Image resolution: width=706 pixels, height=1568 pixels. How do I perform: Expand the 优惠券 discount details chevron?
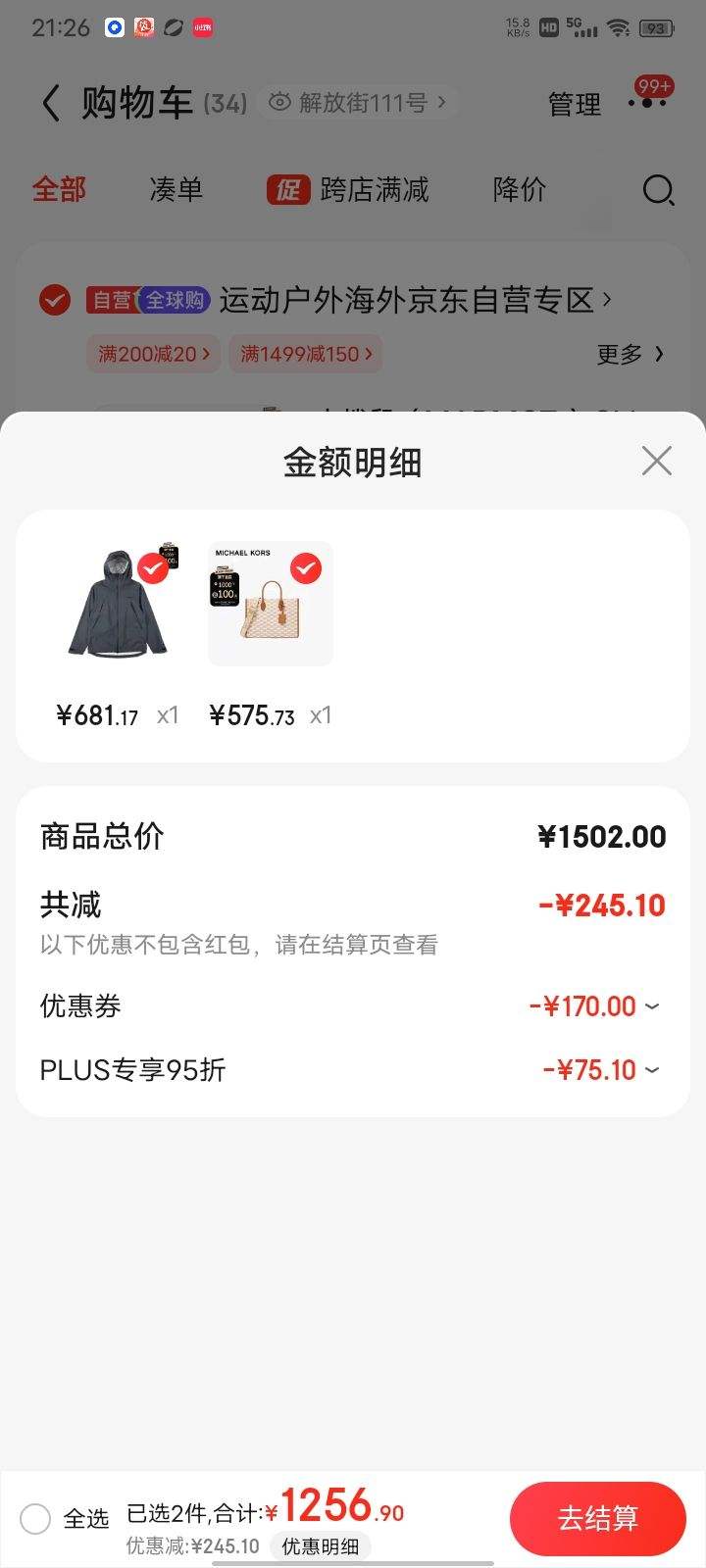coord(650,1005)
